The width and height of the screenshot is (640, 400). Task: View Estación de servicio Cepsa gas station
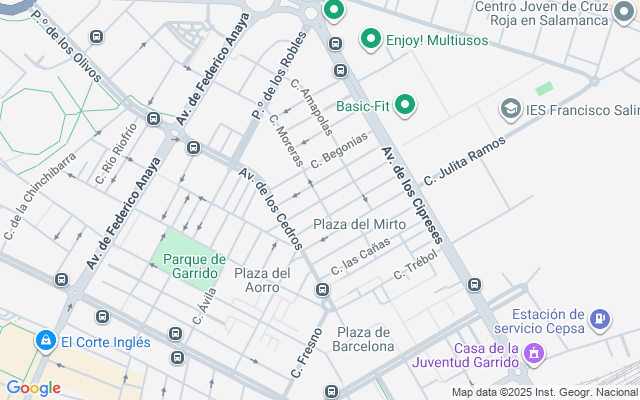(599, 319)
